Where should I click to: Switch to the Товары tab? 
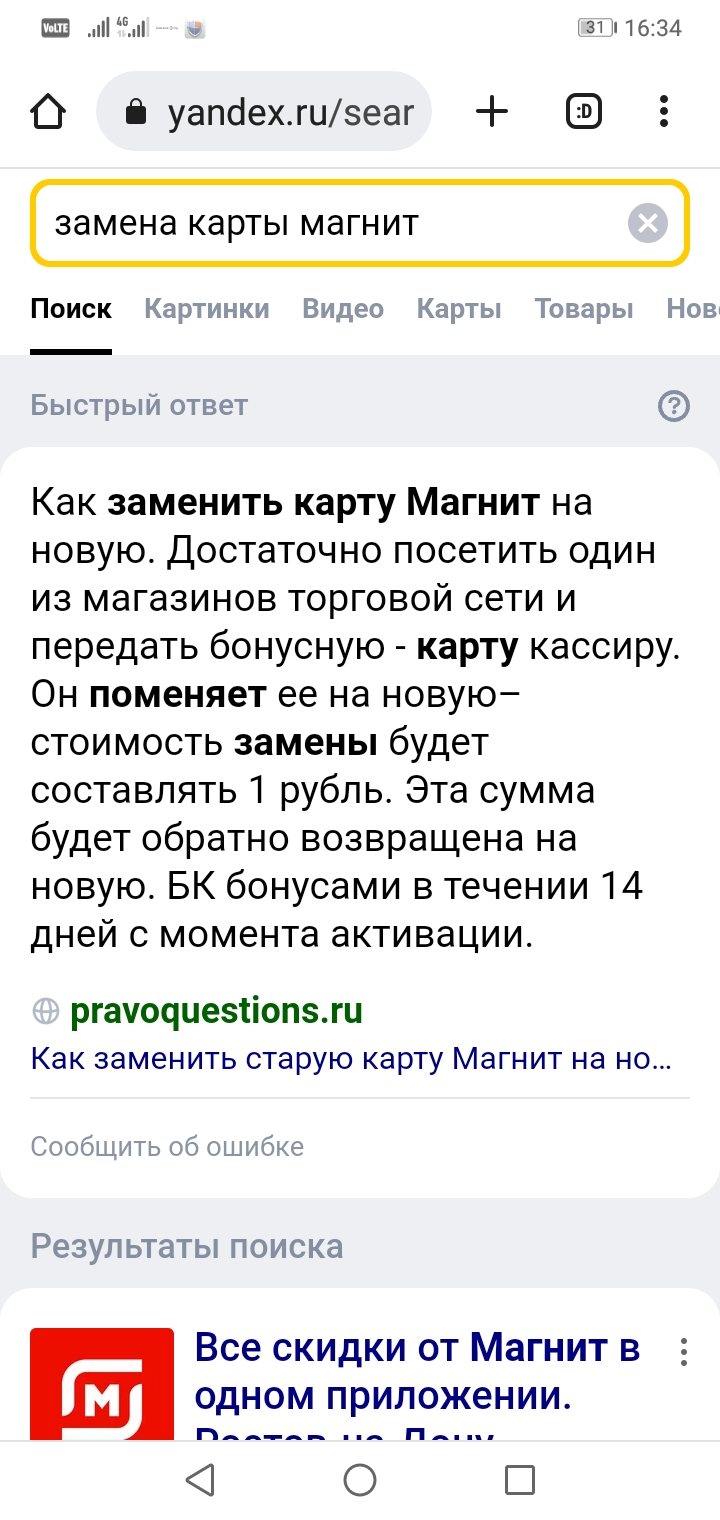[x=584, y=309]
